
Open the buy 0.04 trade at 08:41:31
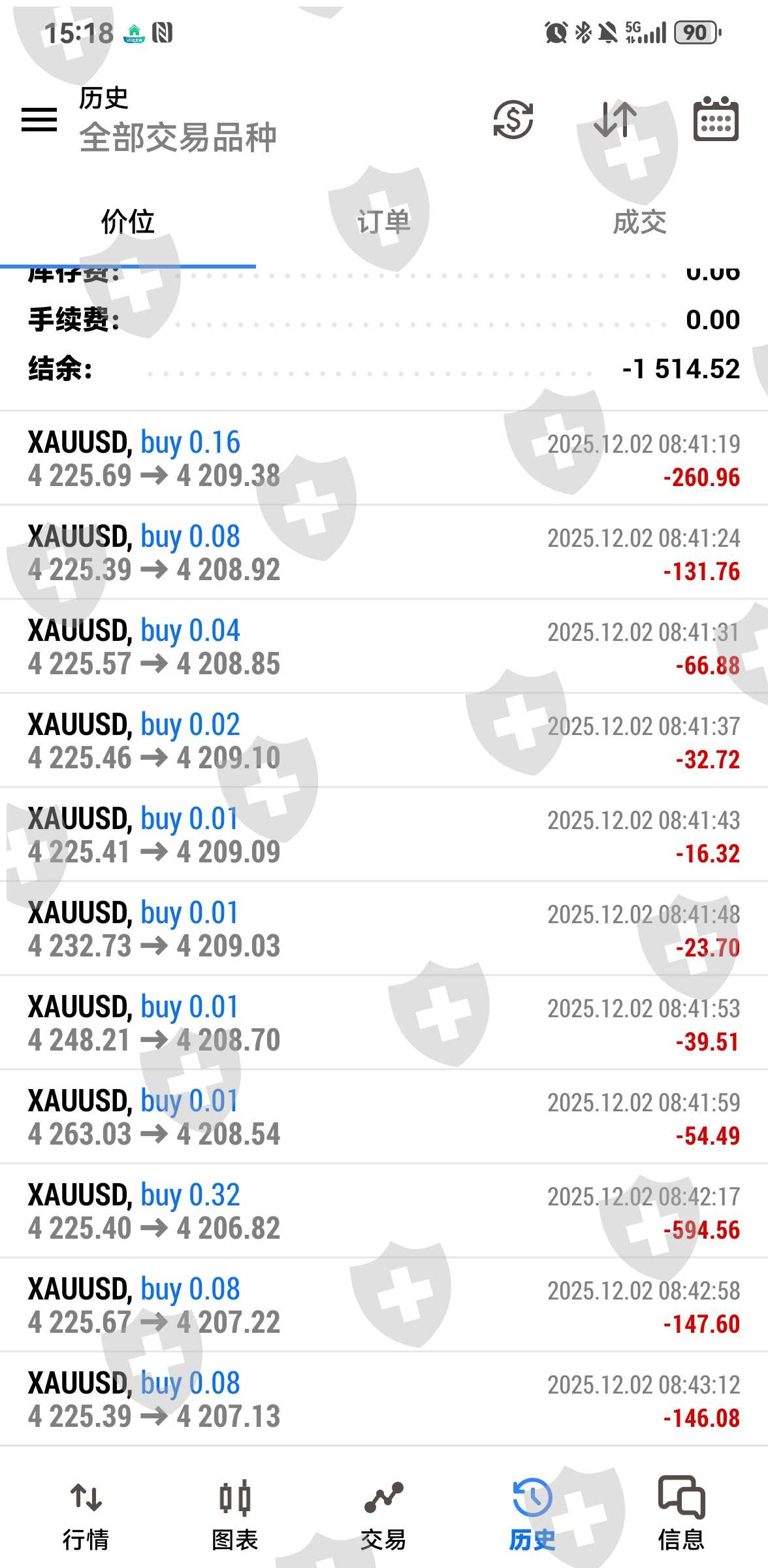(384, 647)
